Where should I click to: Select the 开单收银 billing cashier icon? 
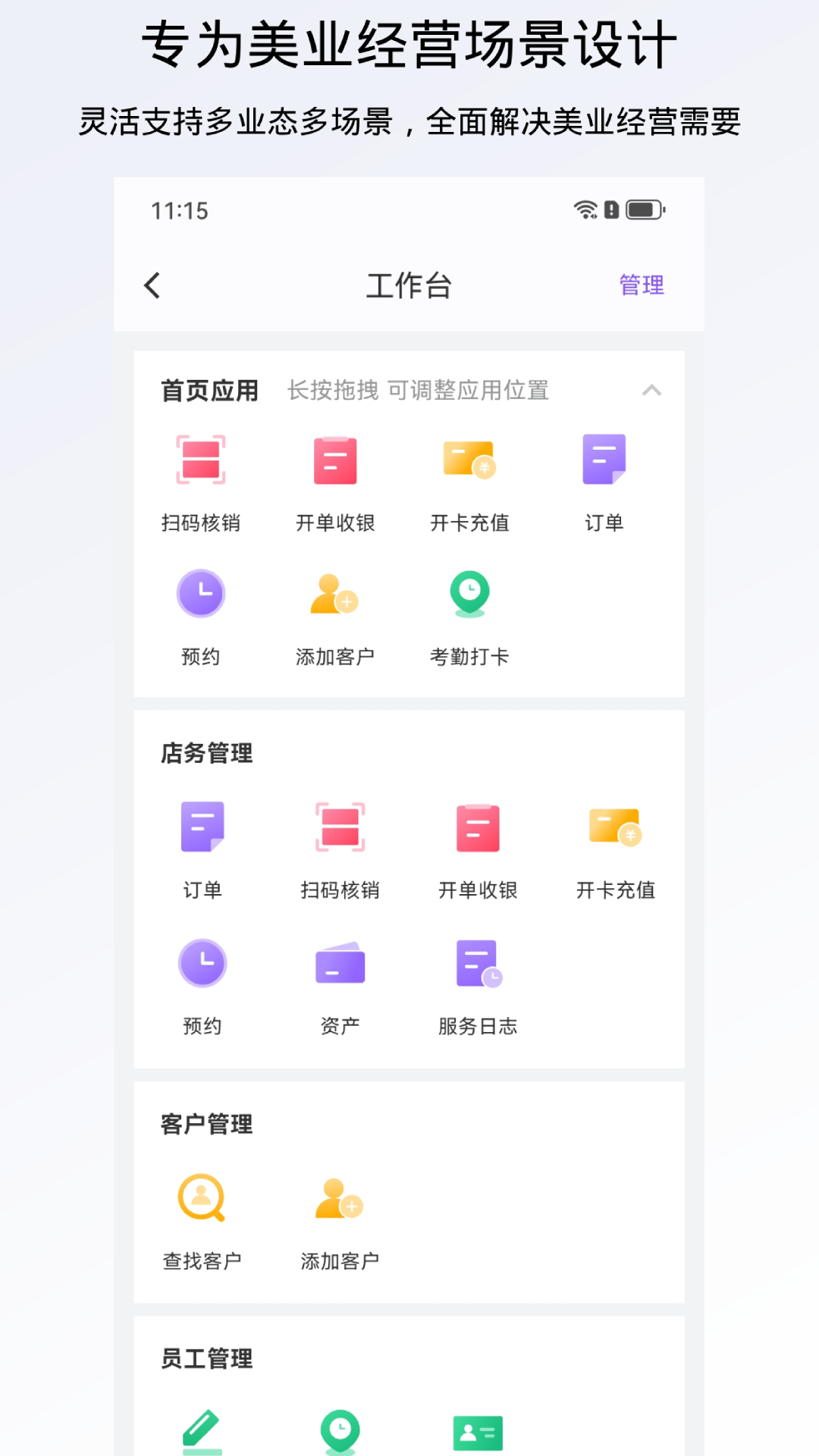pyautogui.click(x=336, y=460)
